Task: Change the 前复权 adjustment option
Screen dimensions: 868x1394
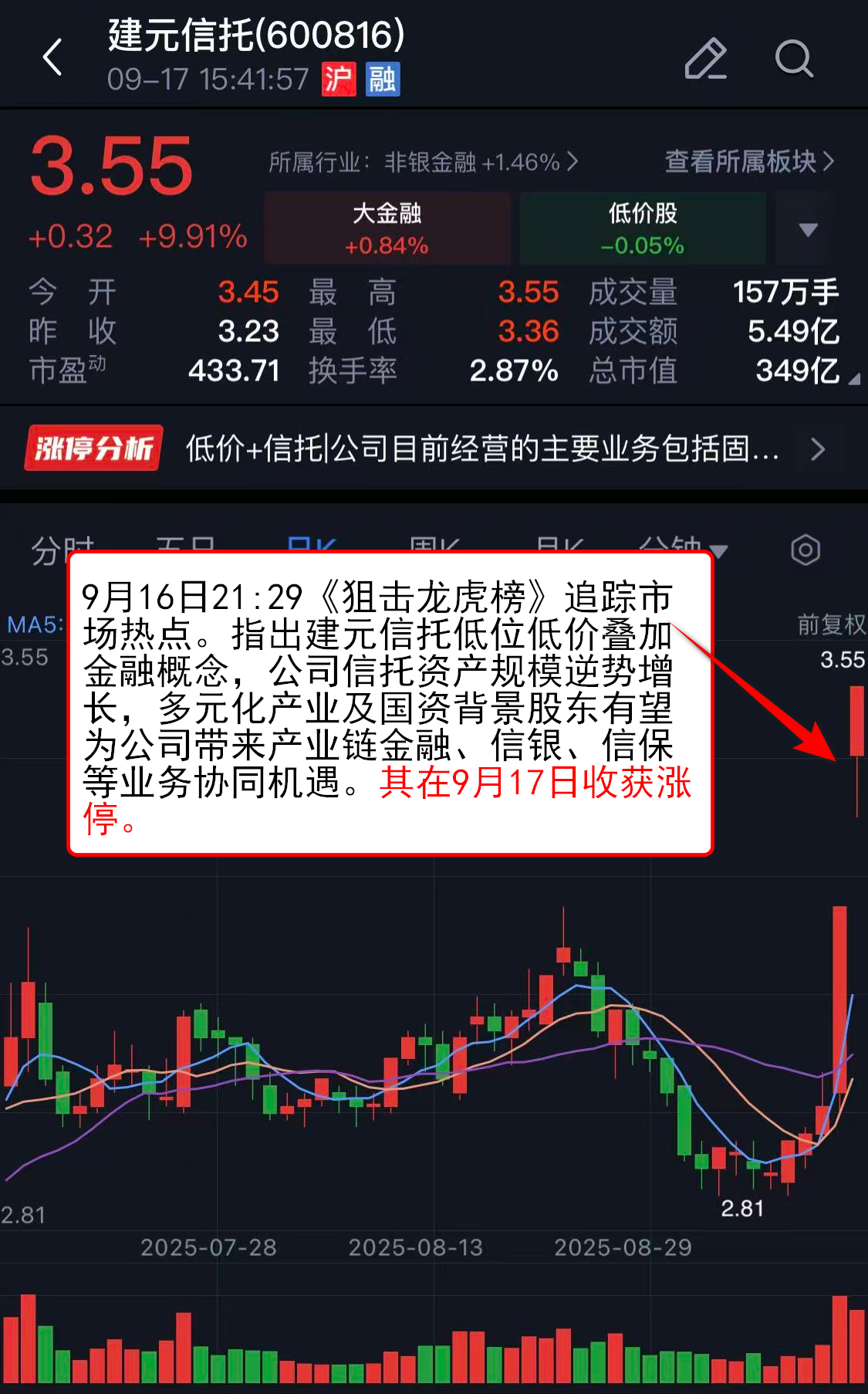Action: pos(830,624)
